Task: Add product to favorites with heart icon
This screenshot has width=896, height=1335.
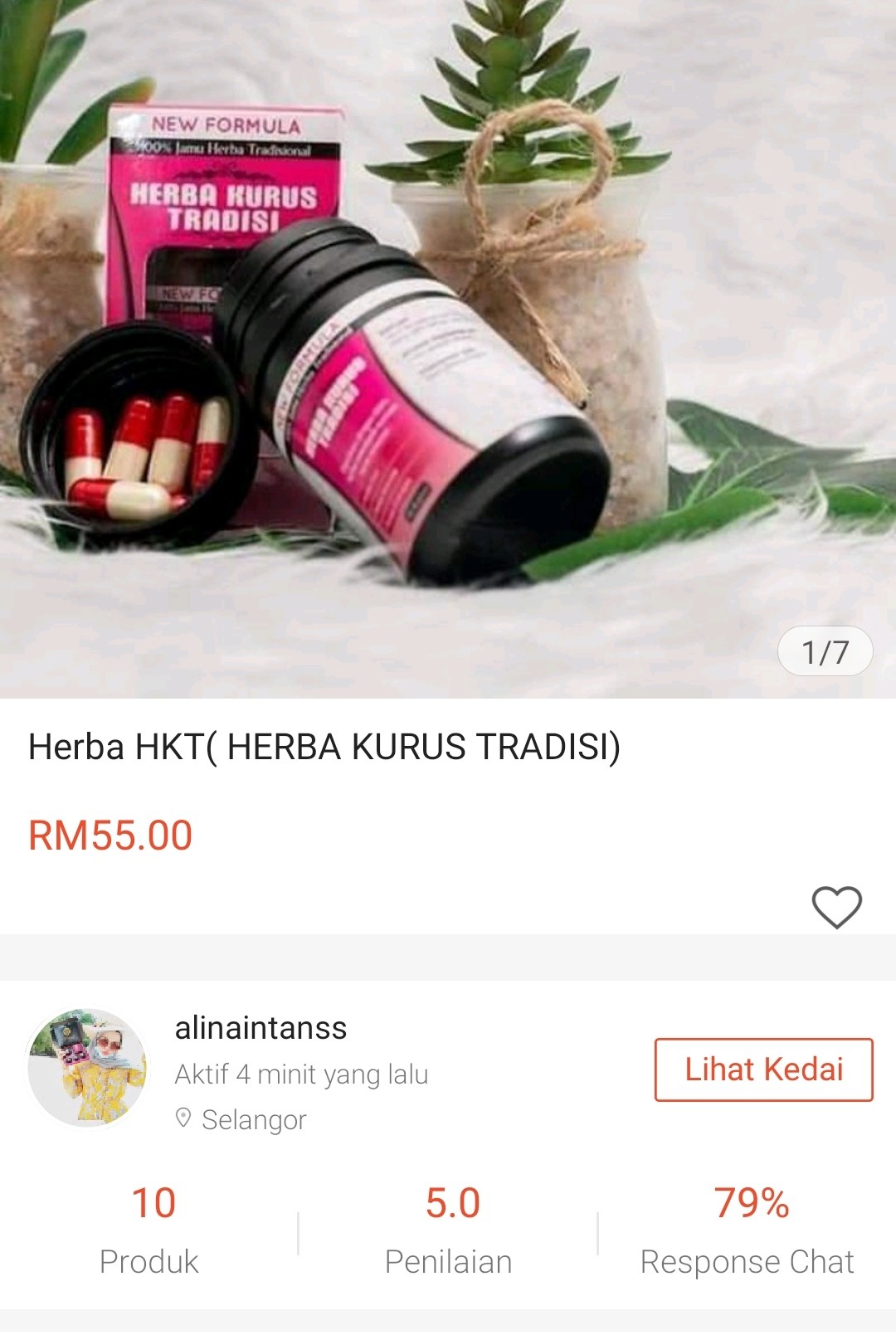Action: (836, 907)
